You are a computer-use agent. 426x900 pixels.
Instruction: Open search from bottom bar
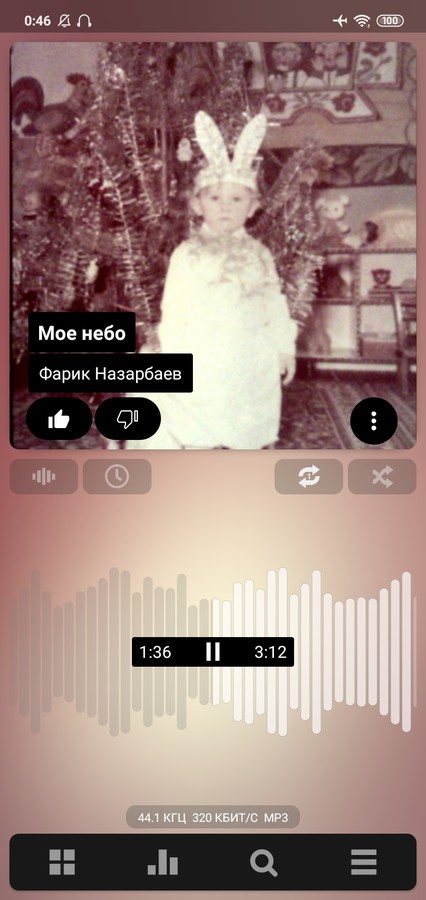click(x=264, y=862)
